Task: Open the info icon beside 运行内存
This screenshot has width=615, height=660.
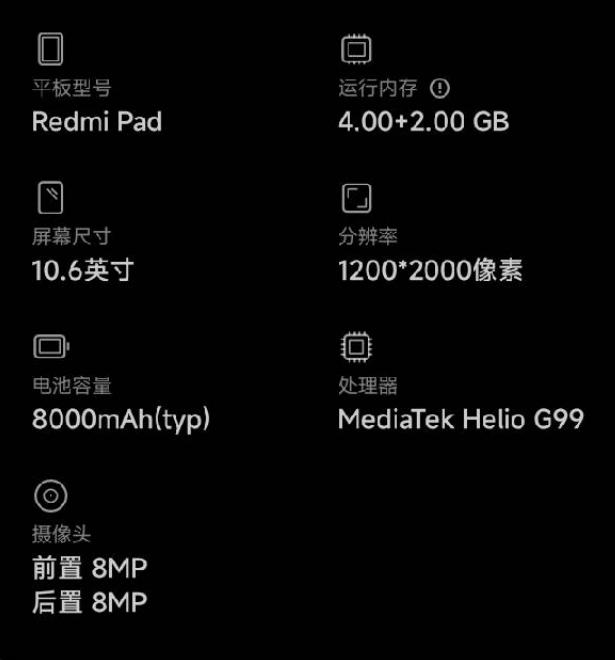Action: pyautogui.click(x=439, y=89)
